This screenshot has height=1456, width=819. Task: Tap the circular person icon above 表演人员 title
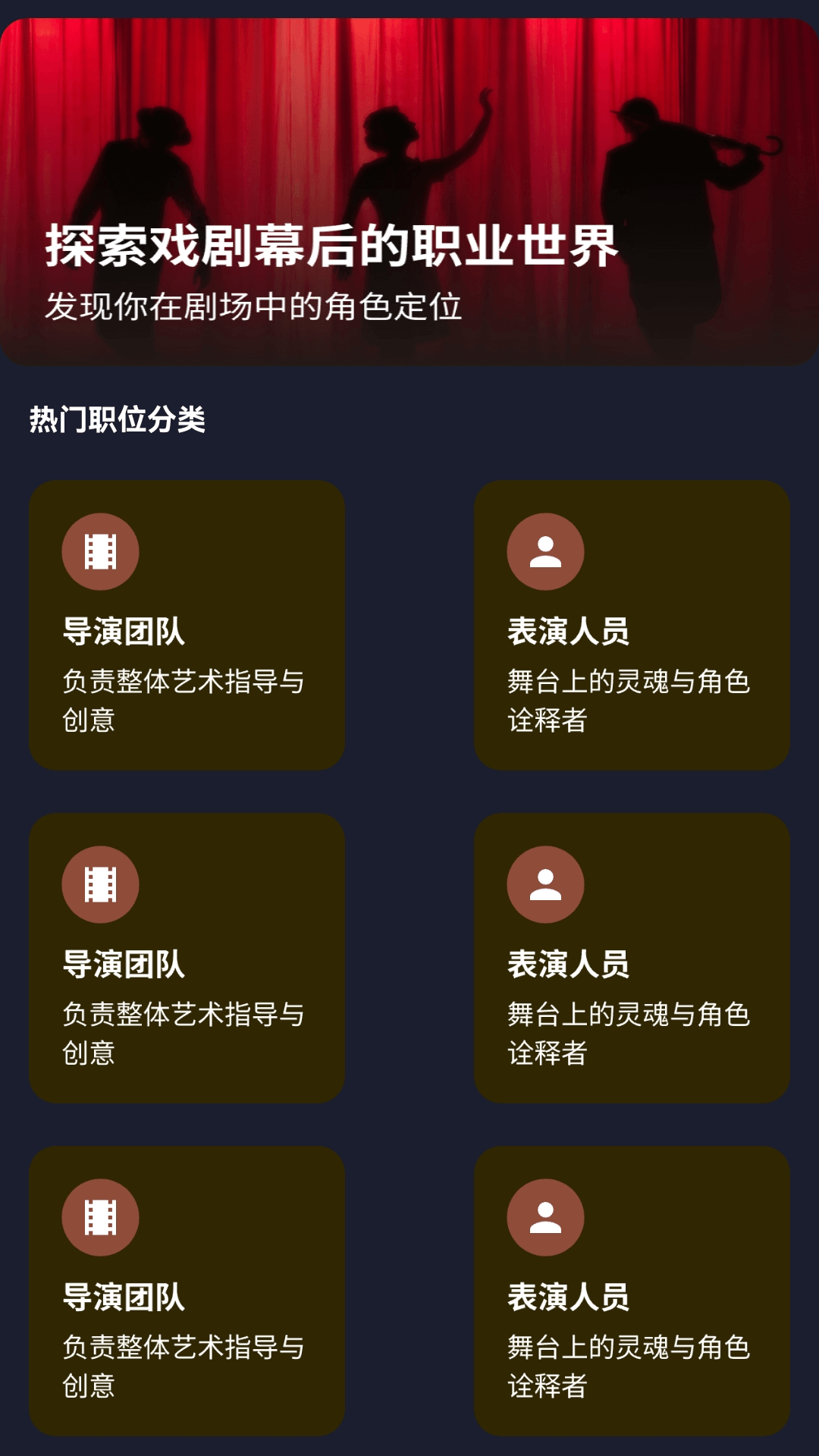pos(545,551)
